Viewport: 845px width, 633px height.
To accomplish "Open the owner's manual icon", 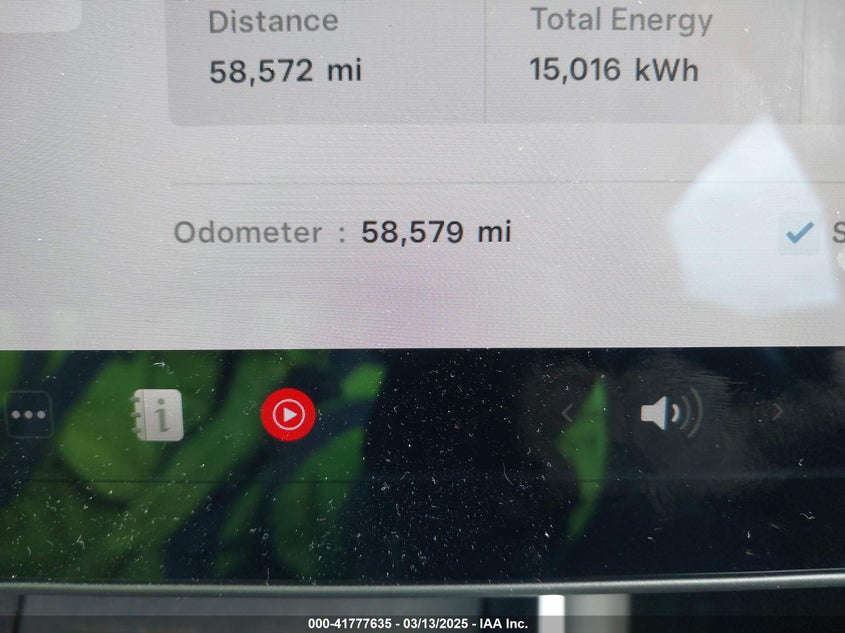I will pos(158,415).
